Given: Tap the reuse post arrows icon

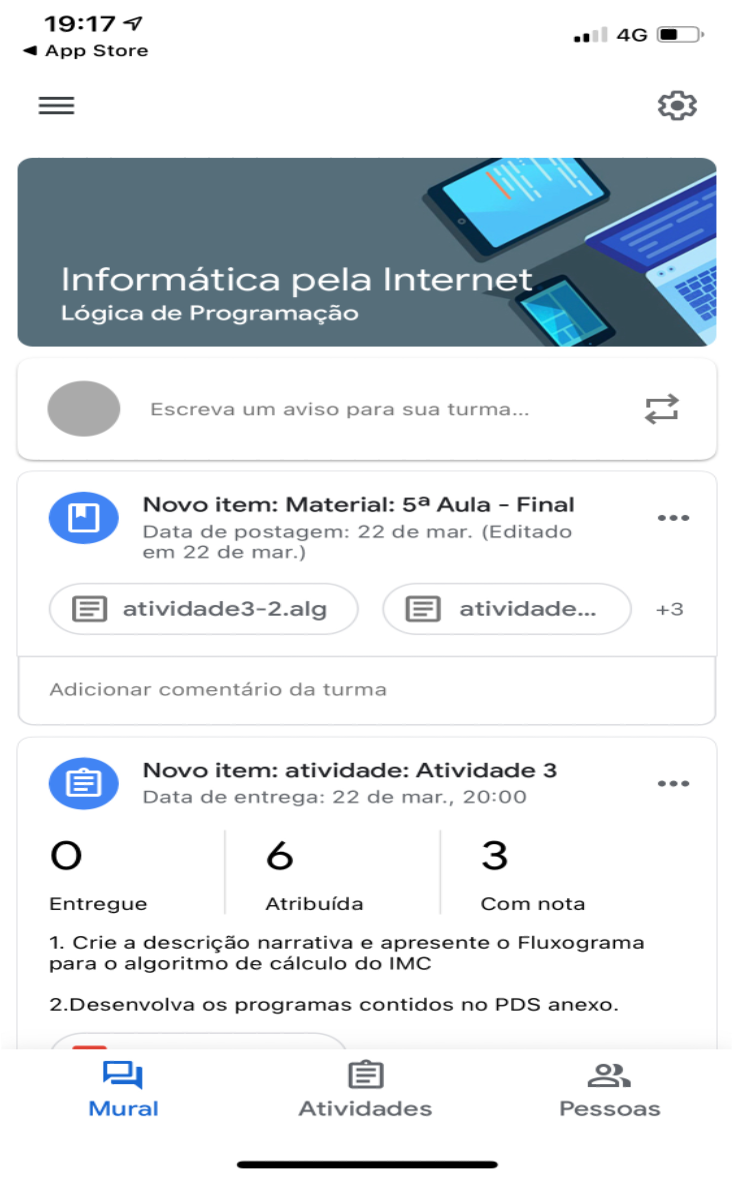Looking at the screenshot, I should pos(661,409).
